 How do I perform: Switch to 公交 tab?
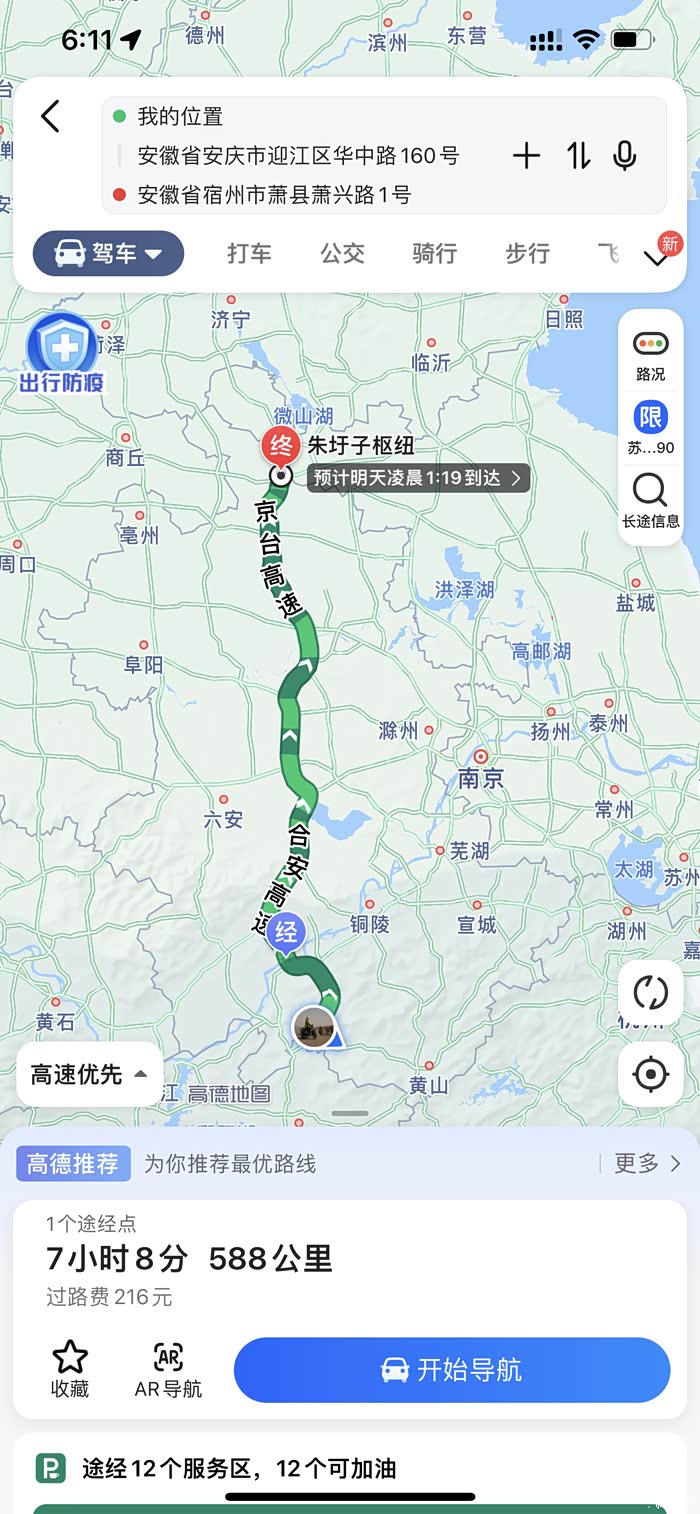[x=342, y=254]
